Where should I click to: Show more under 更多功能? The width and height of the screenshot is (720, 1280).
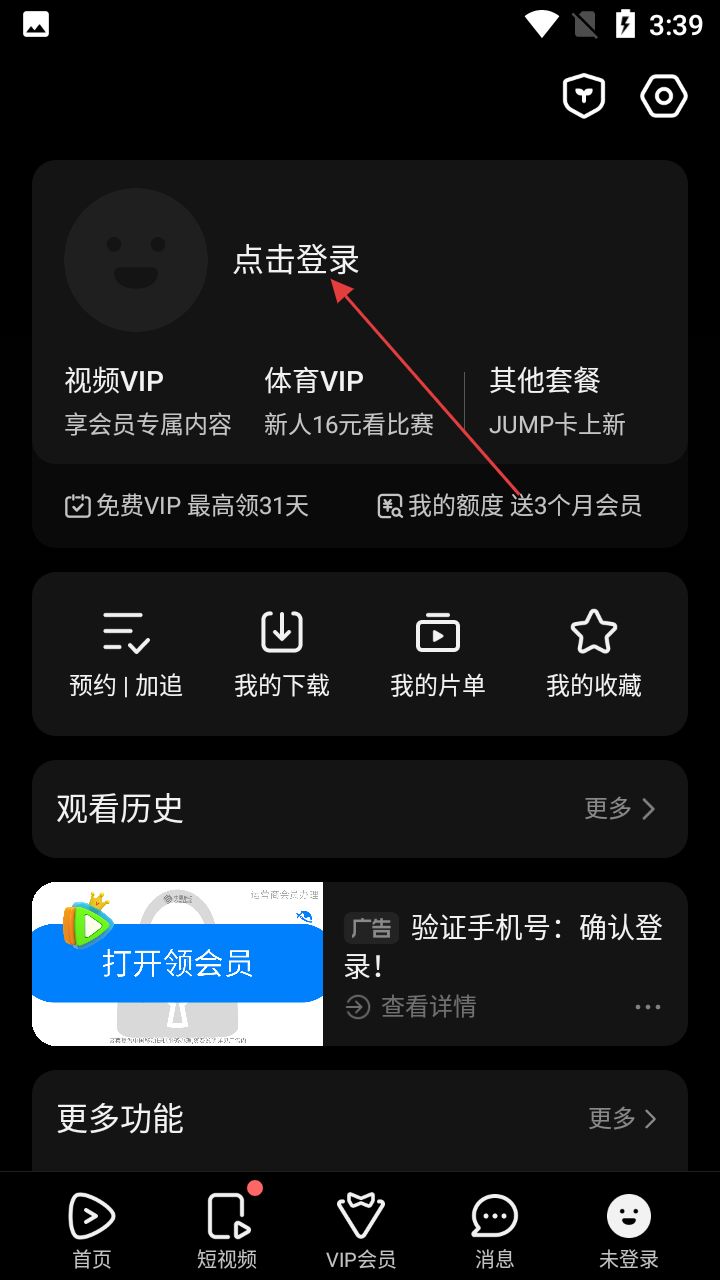pos(622,1118)
